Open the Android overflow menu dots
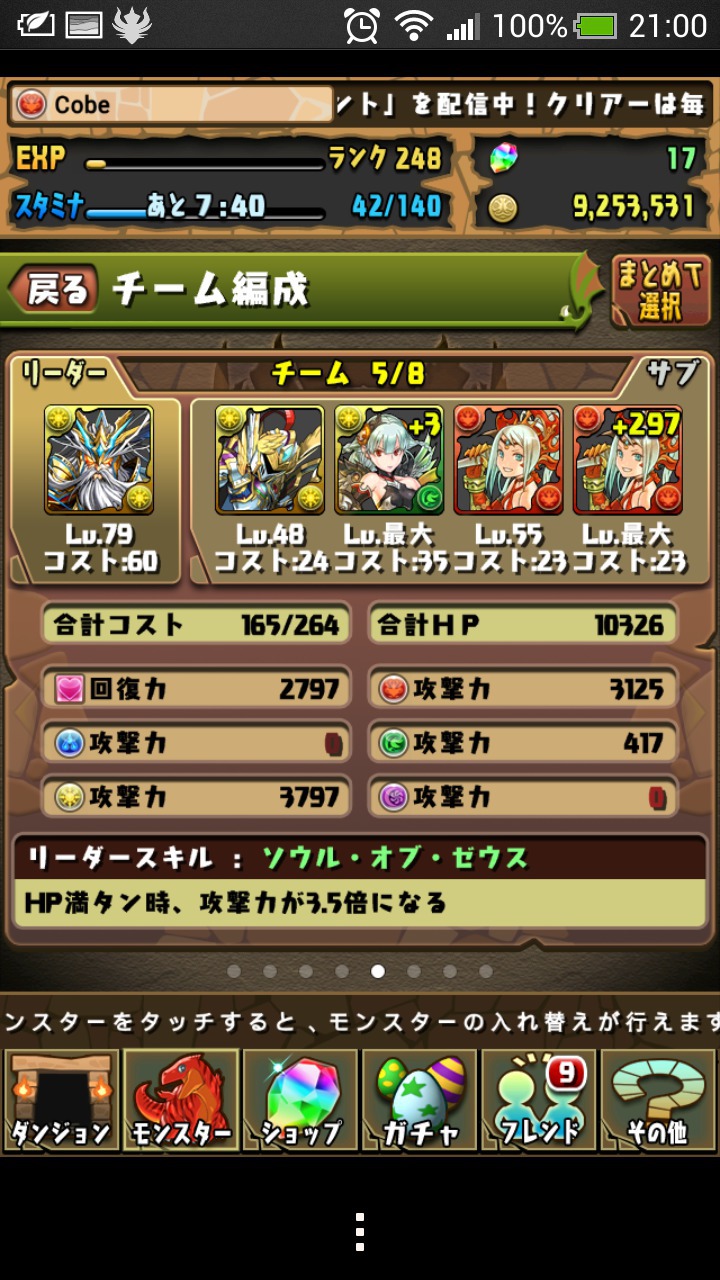This screenshot has height=1280, width=720. click(x=360, y=1232)
